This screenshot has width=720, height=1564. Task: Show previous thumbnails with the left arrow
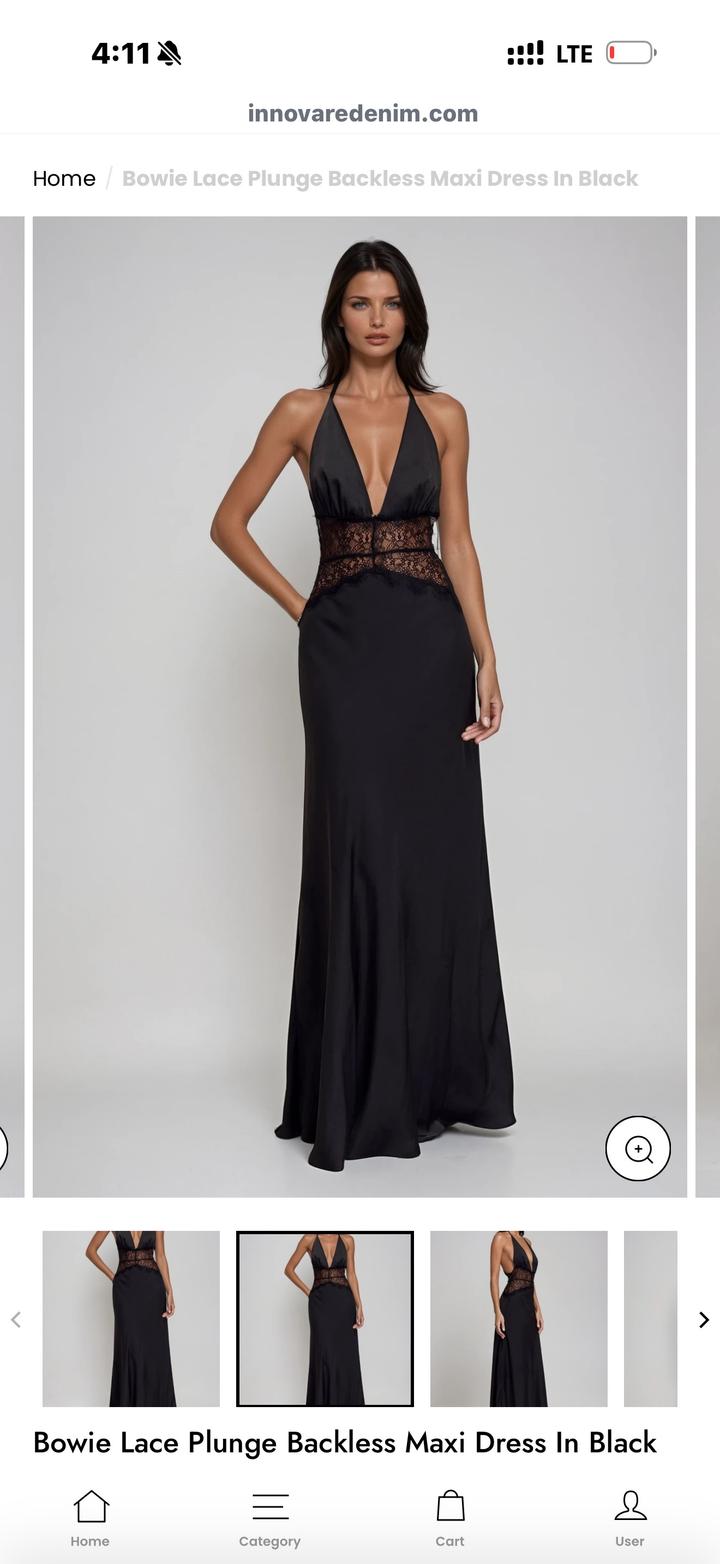(16, 1319)
